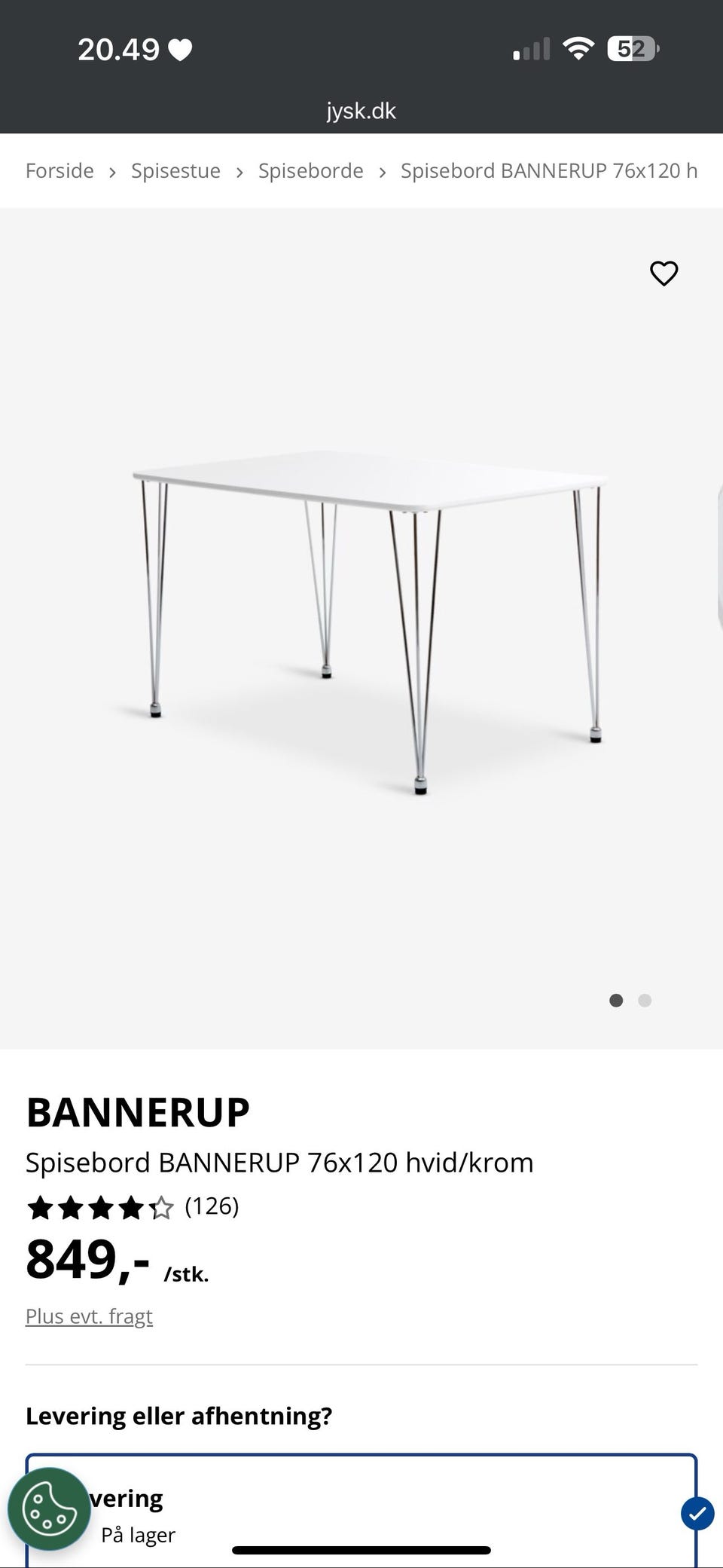This screenshot has width=723, height=1568.
Task: Expand the breadcrumb chevron after Spiseborde
Action: coord(383,171)
